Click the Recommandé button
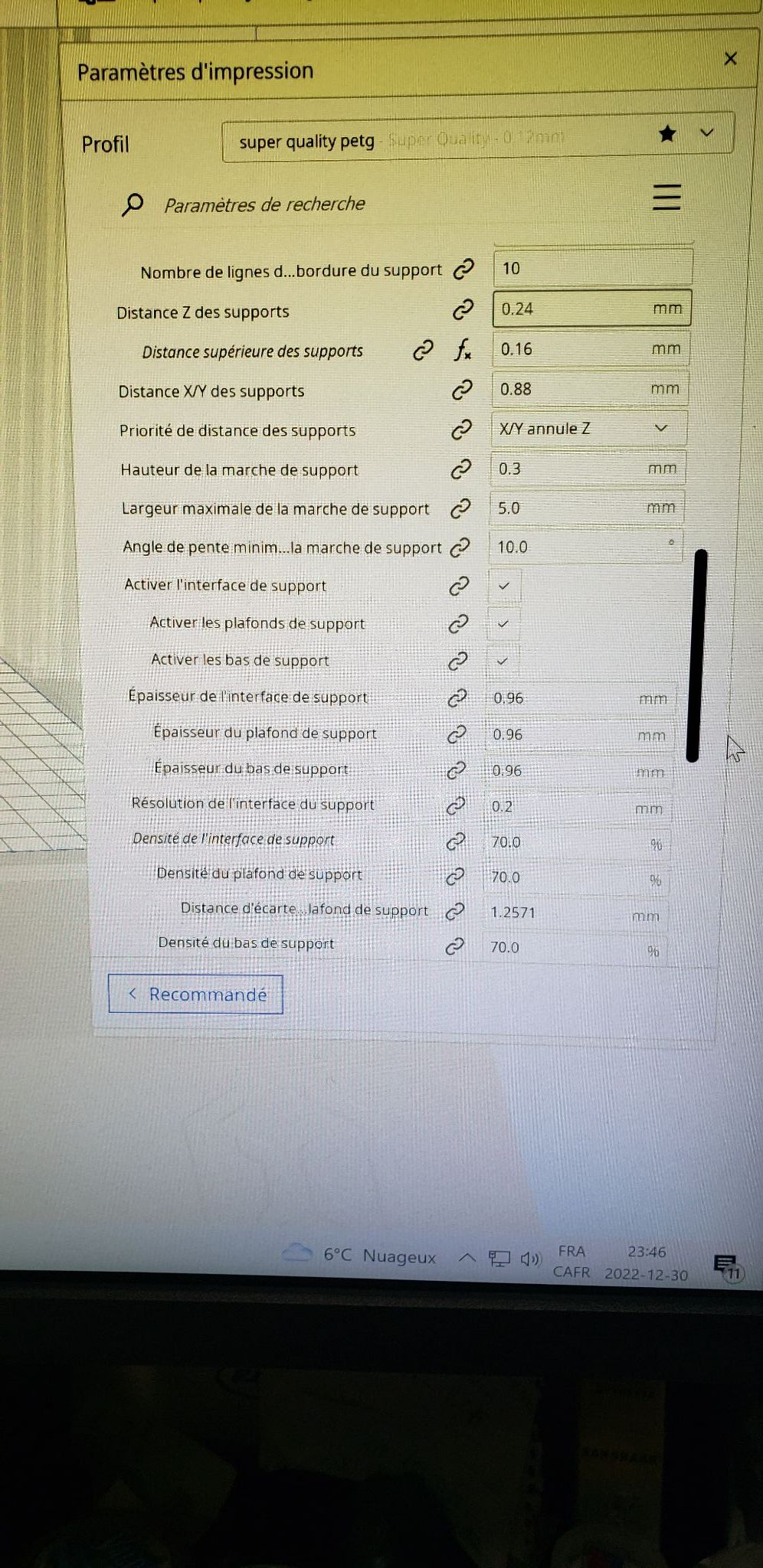 point(195,995)
